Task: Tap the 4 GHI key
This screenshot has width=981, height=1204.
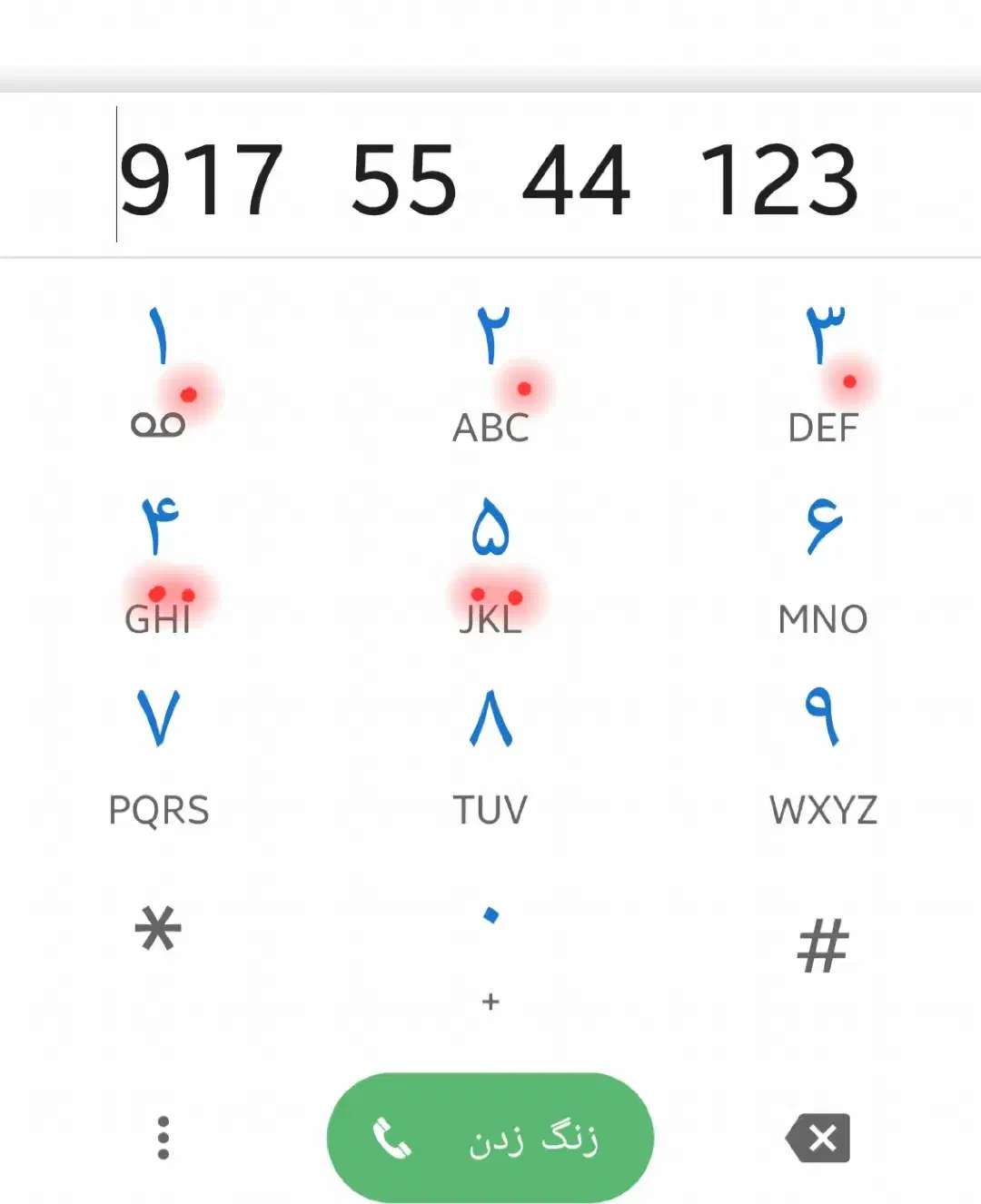Action: [159, 565]
